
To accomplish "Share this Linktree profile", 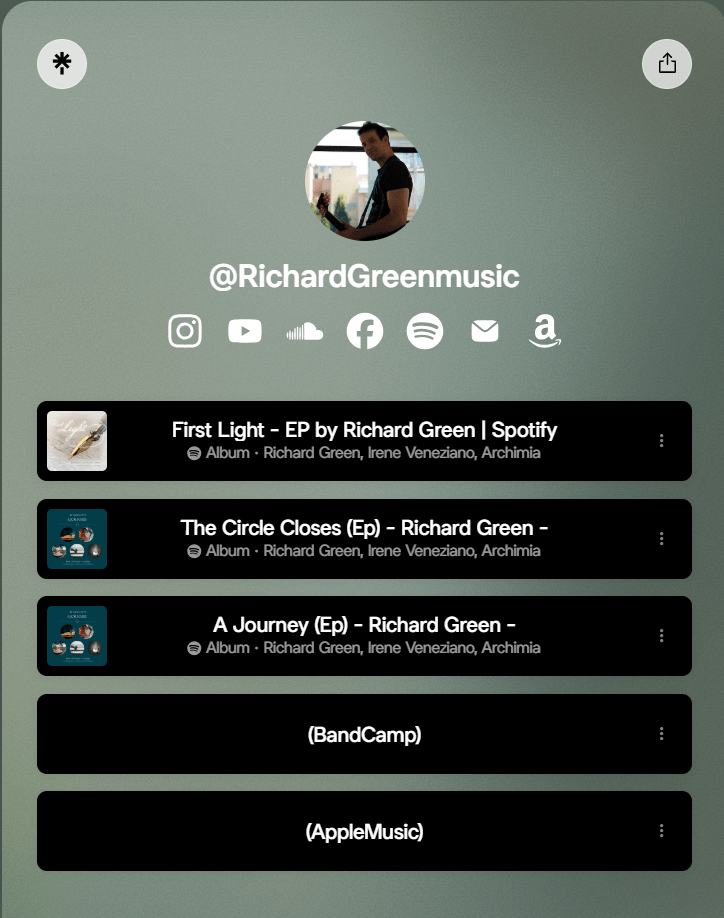I will click(667, 64).
